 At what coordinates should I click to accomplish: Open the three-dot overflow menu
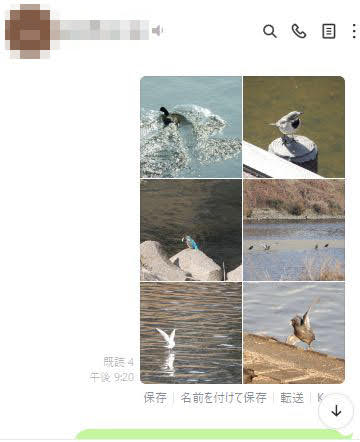click(x=354, y=31)
